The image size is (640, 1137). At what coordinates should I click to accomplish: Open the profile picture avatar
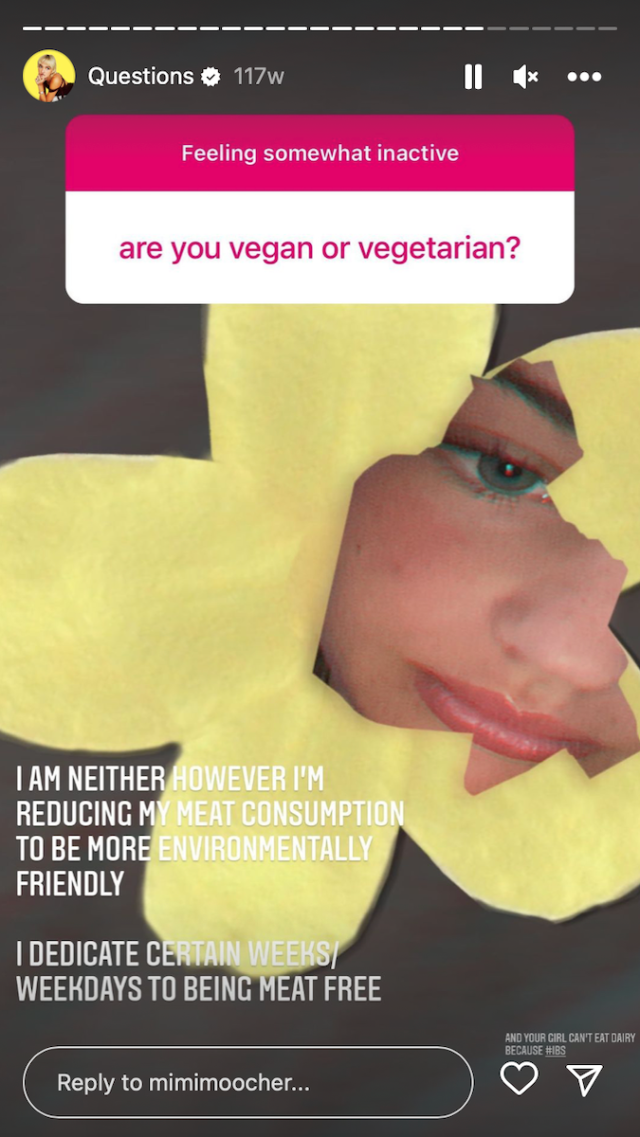(x=49, y=75)
